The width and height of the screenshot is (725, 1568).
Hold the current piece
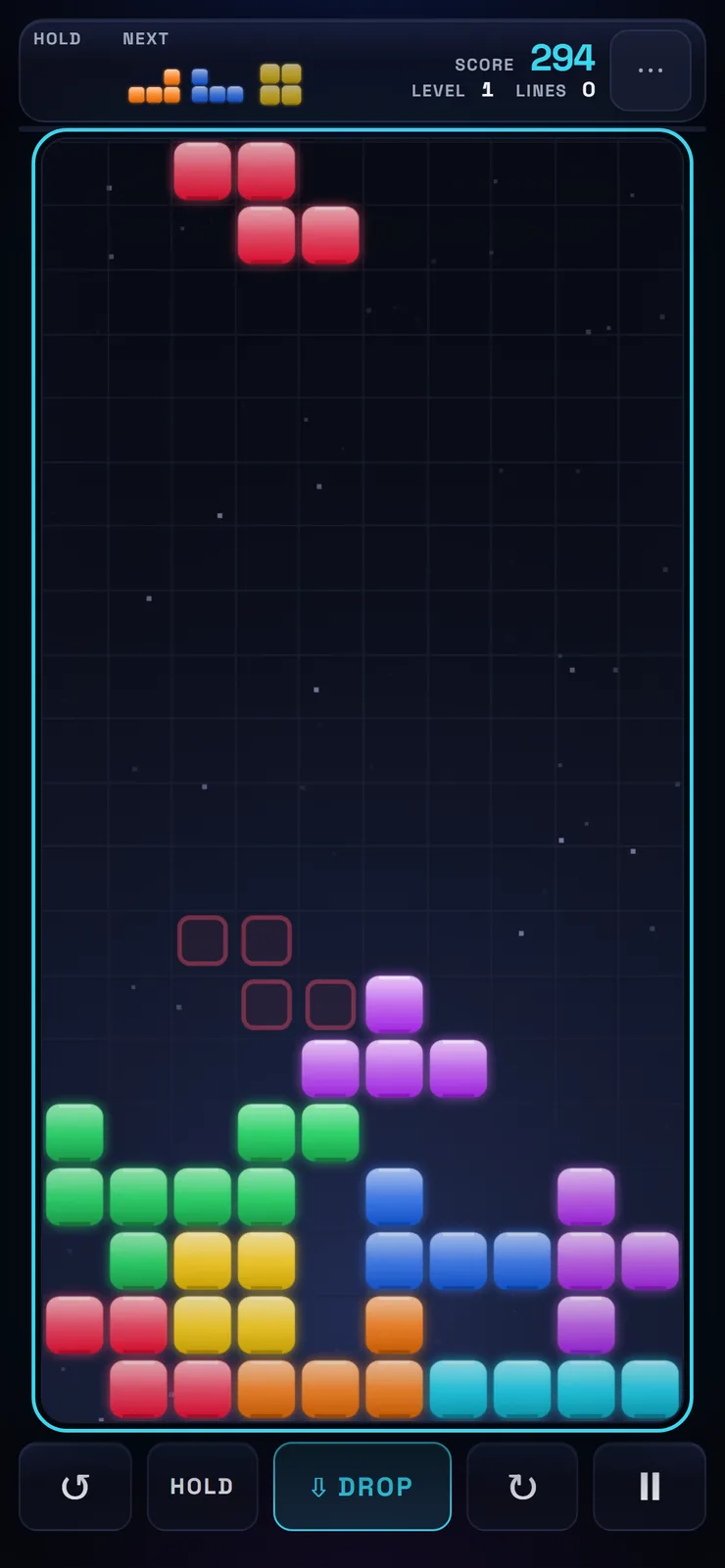point(202,1486)
